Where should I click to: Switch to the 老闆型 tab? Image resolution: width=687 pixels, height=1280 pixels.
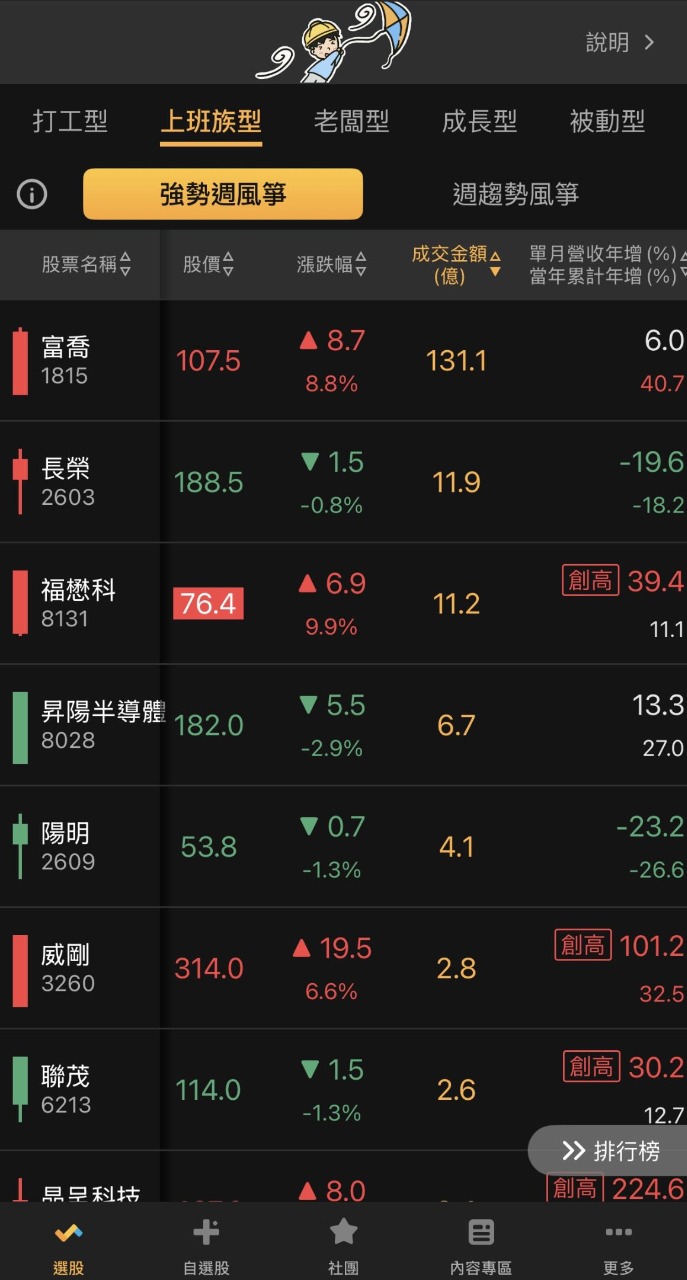coord(351,122)
